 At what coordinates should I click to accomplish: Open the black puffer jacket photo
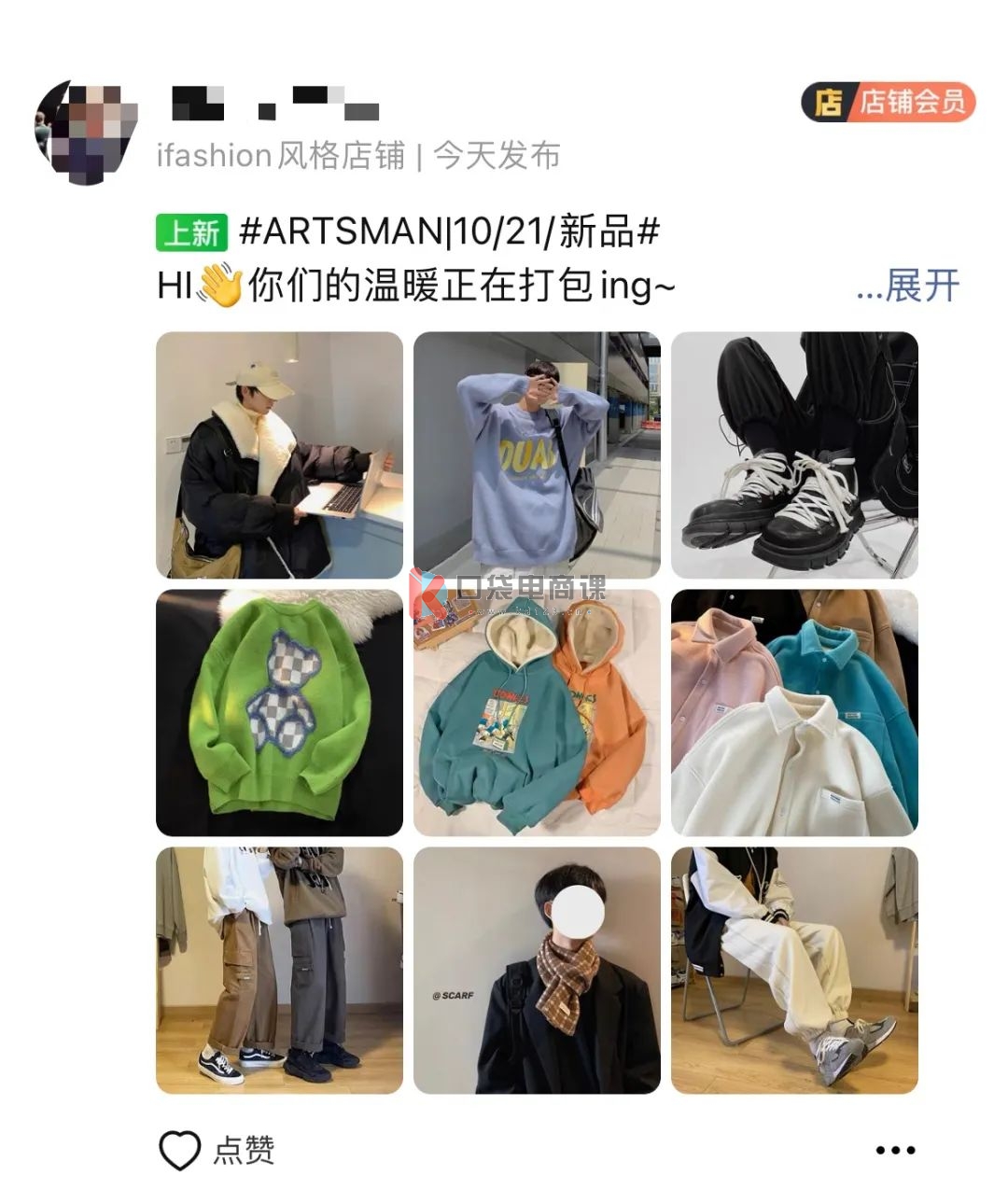[x=279, y=455]
